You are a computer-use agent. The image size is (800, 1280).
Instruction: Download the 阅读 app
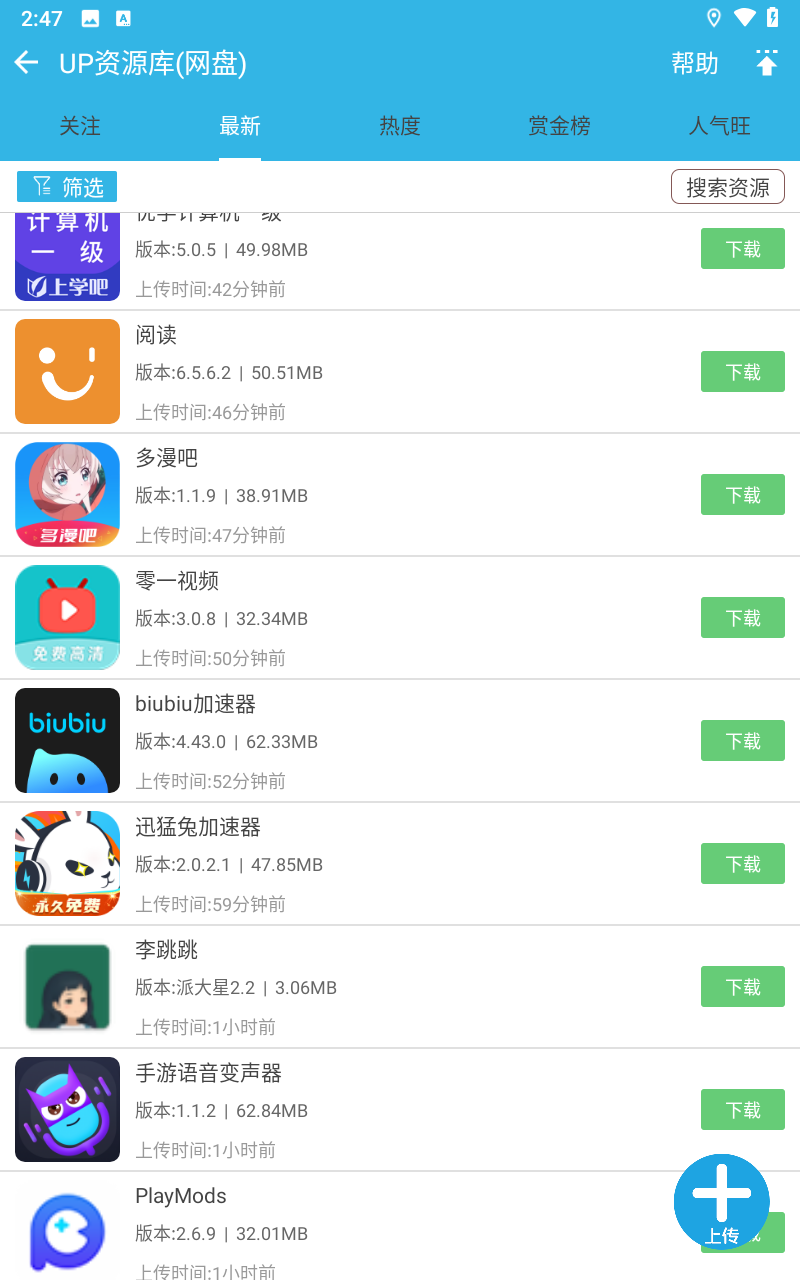742,372
